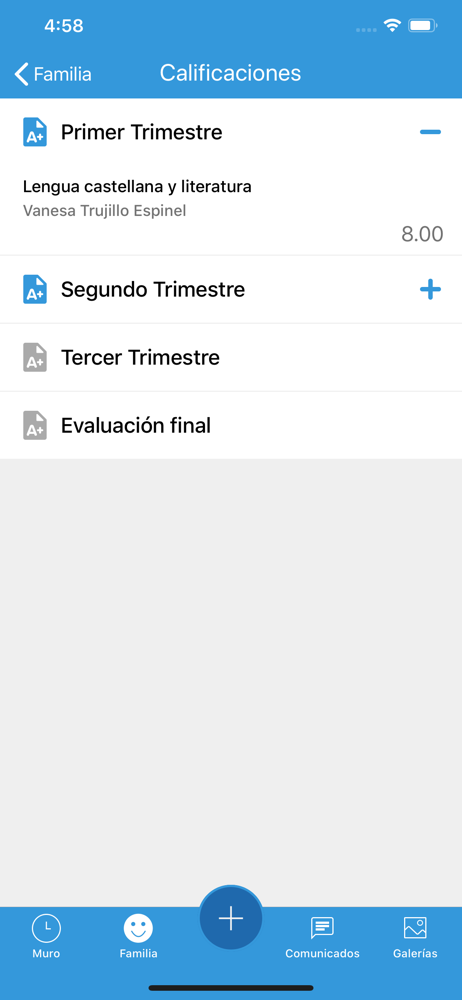This screenshot has width=462, height=1000.
Task: Open the Comunicados tab
Action: pyautogui.click(x=322, y=936)
